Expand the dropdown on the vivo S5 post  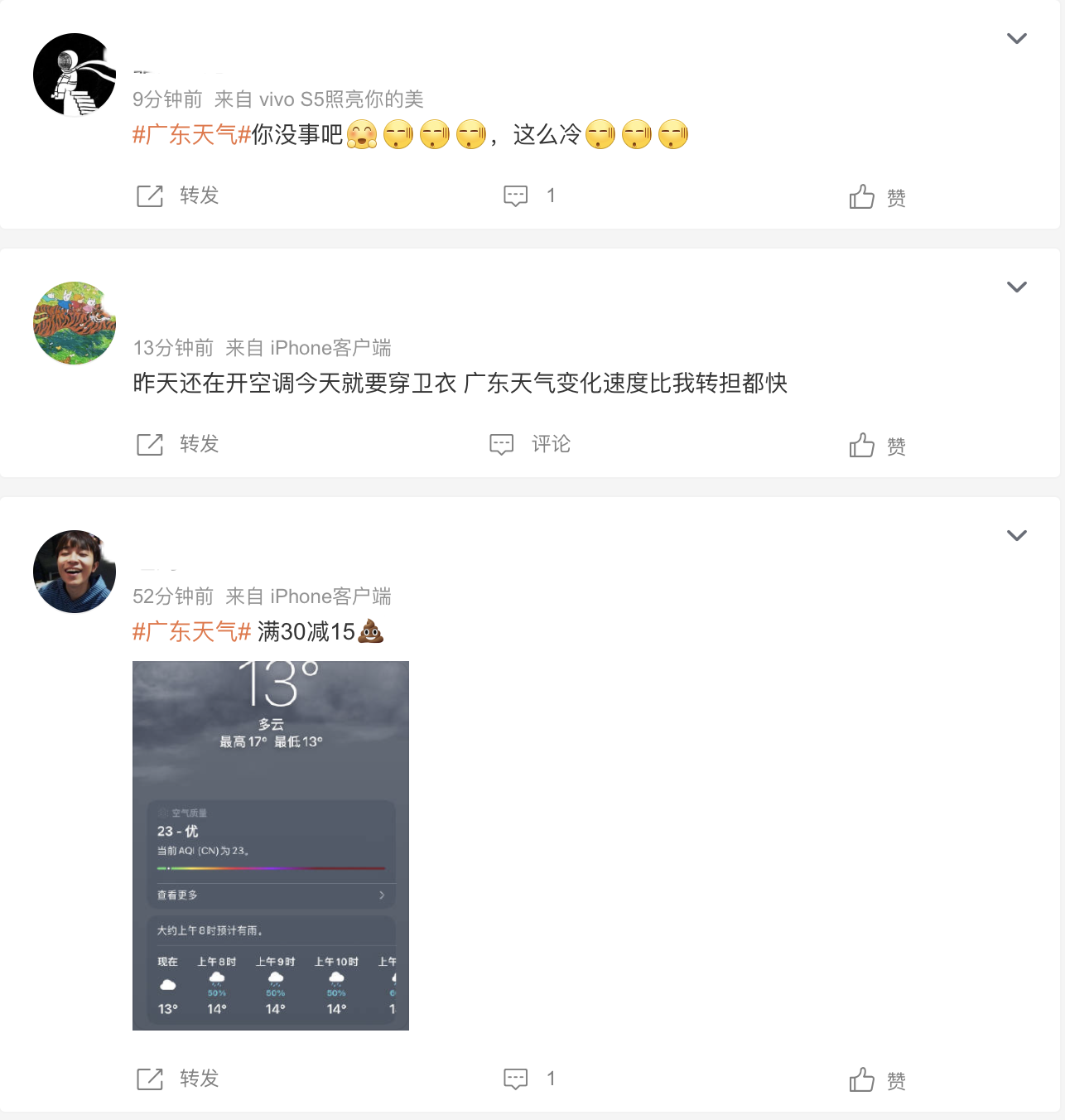click(x=1016, y=39)
